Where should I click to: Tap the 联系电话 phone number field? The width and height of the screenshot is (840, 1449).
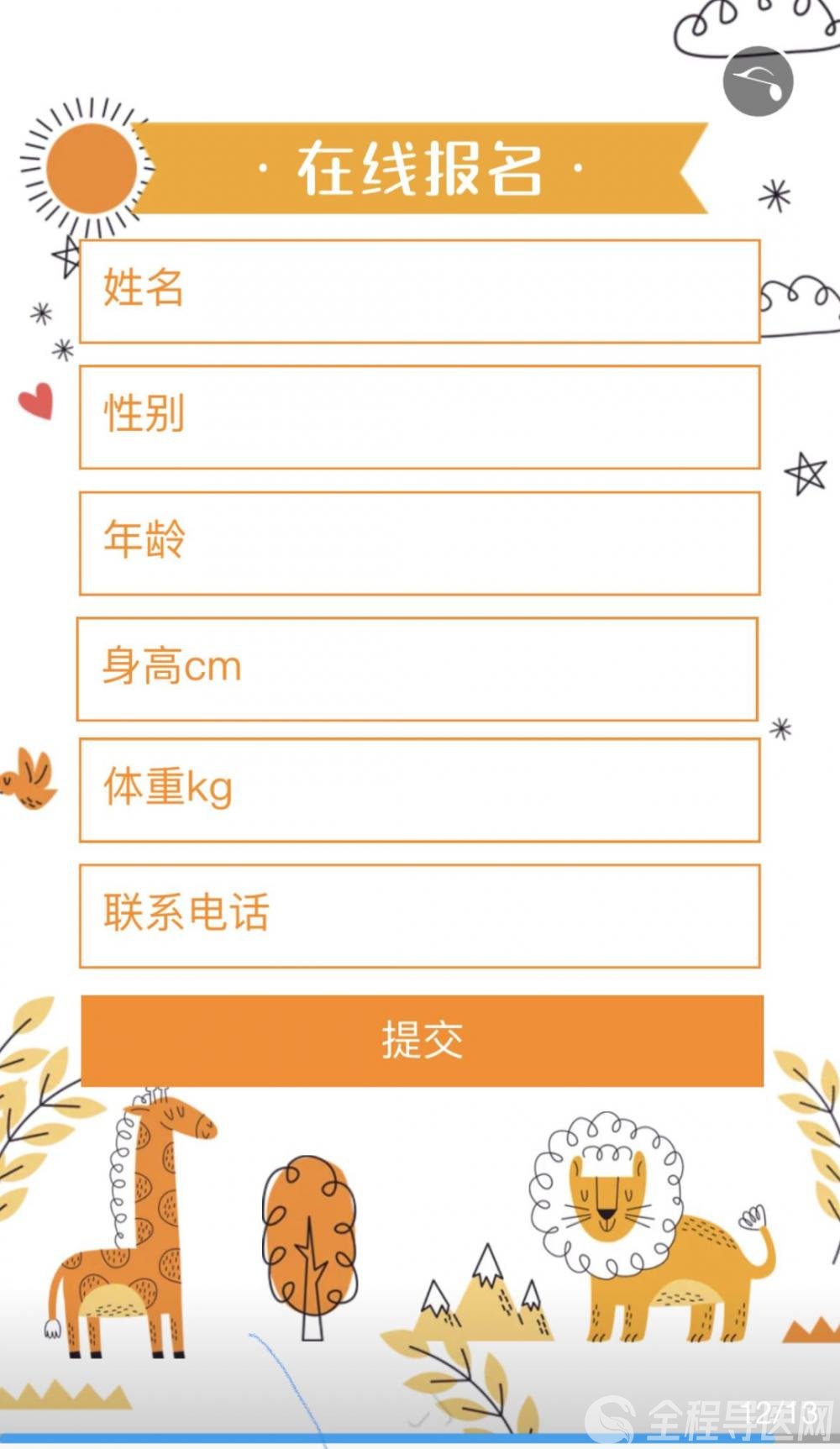click(420, 916)
